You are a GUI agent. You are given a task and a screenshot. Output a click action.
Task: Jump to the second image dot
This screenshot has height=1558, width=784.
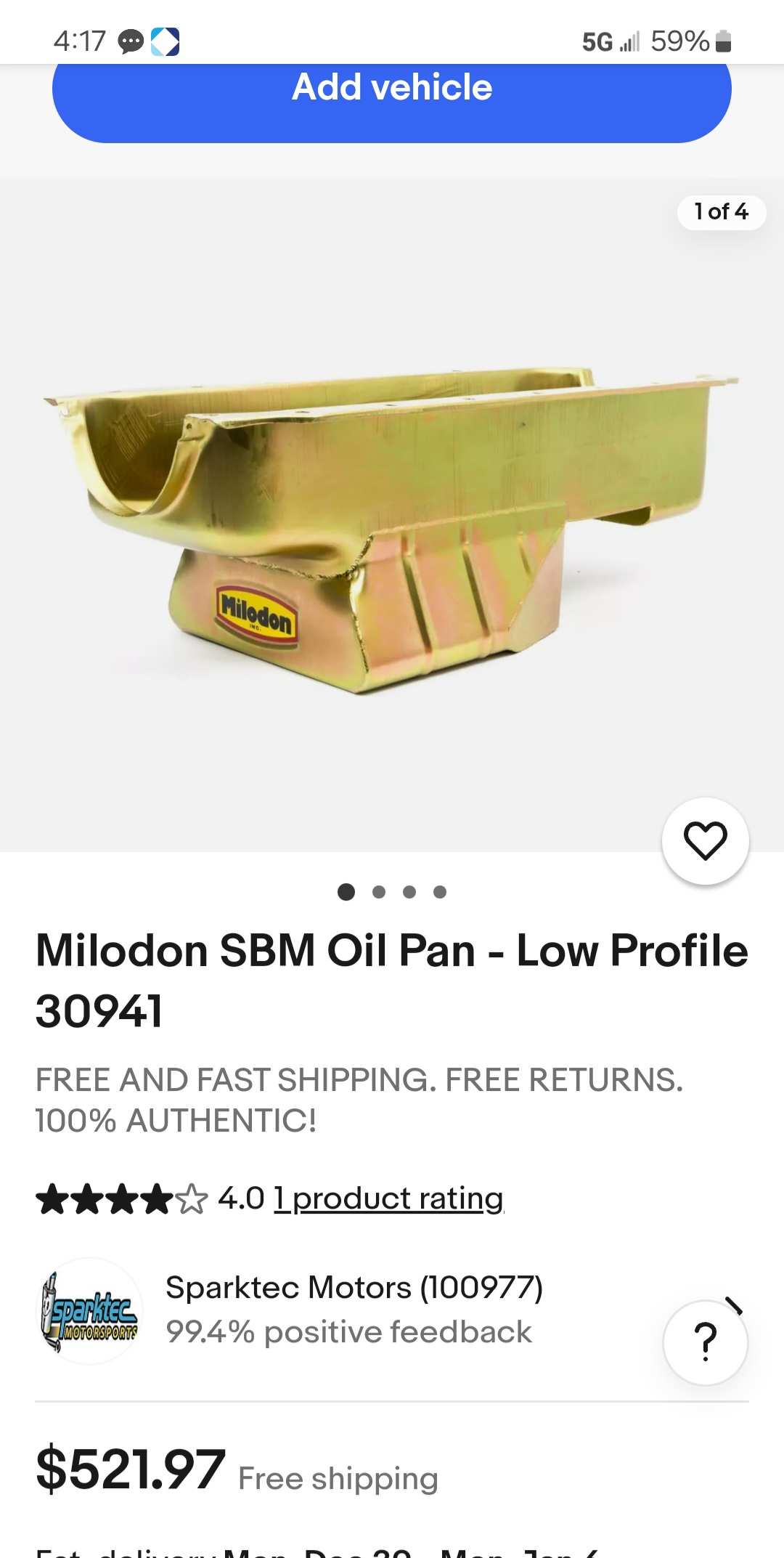[x=378, y=892]
